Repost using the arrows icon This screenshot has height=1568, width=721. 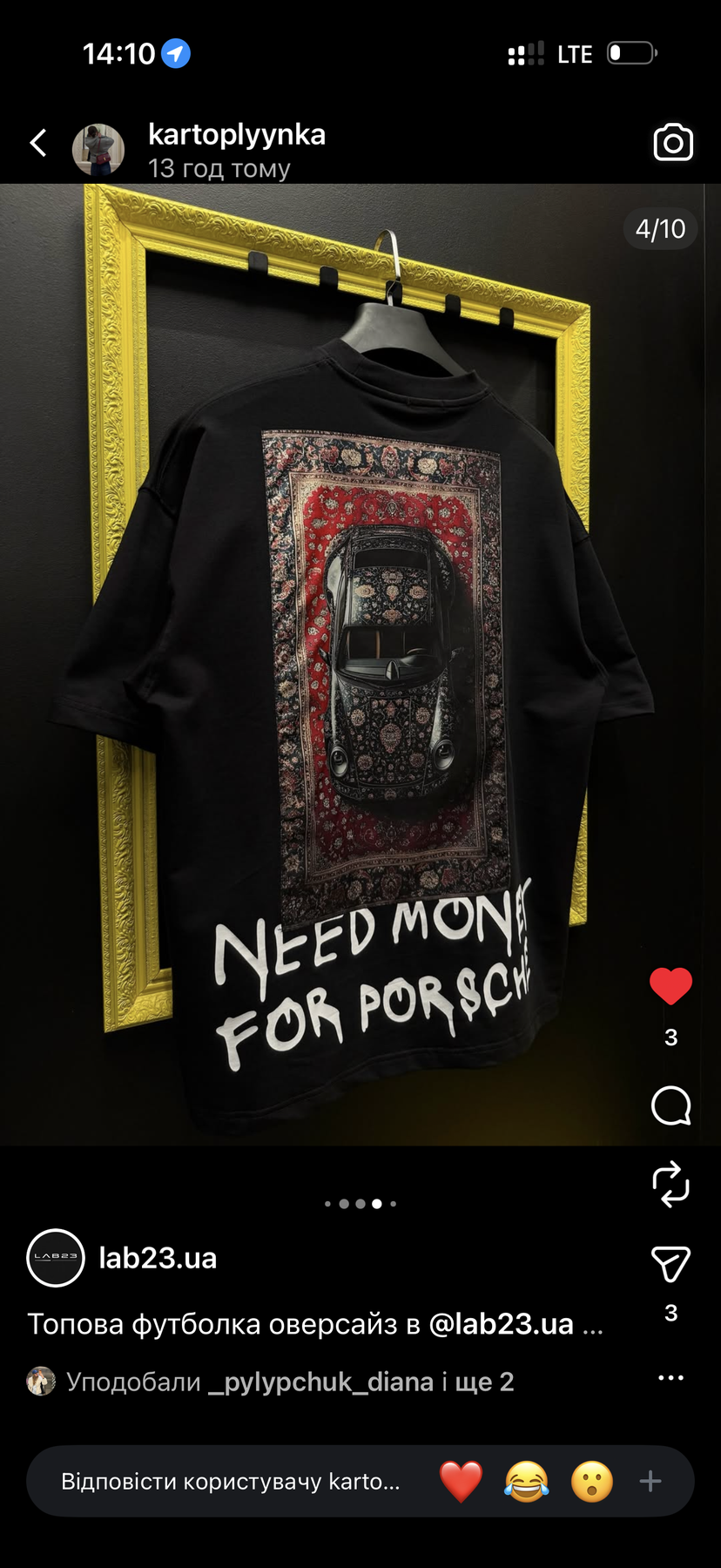[x=670, y=1184]
